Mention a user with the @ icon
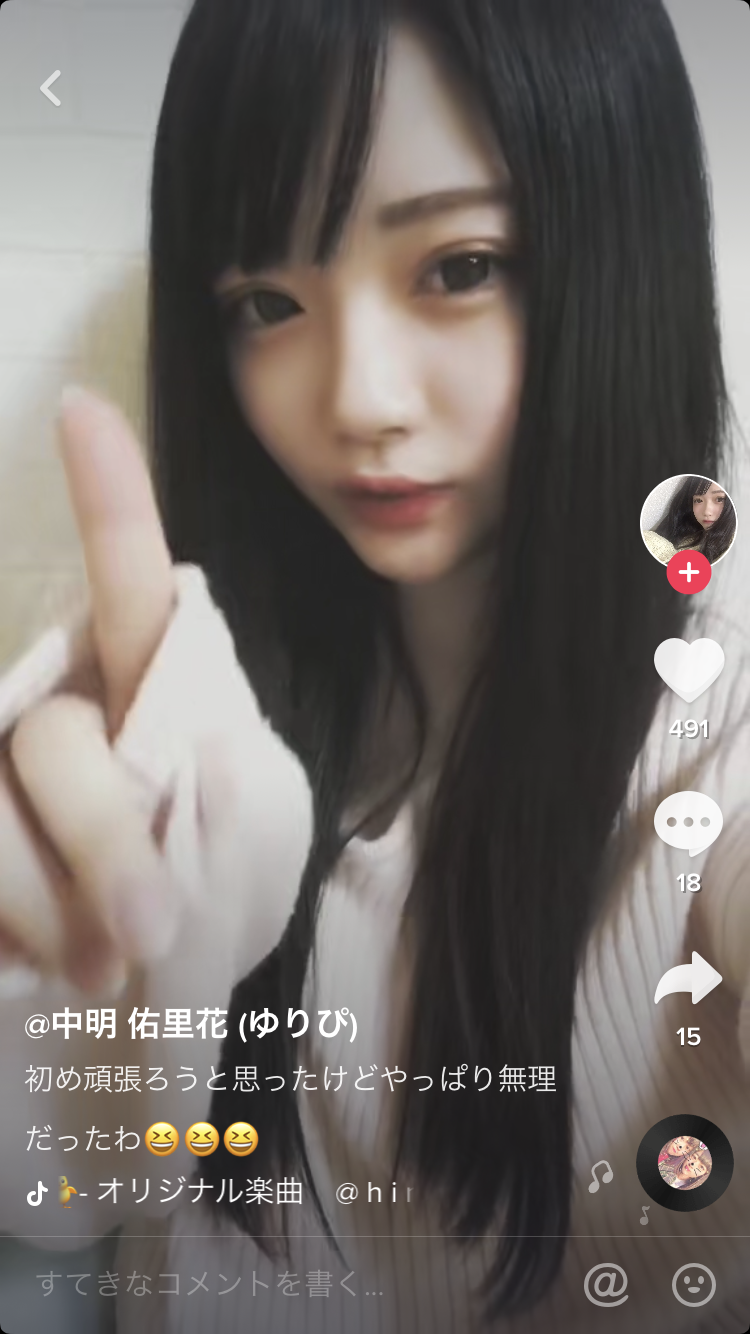Viewport: 750px width, 1334px height. click(x=606, y=1285)
